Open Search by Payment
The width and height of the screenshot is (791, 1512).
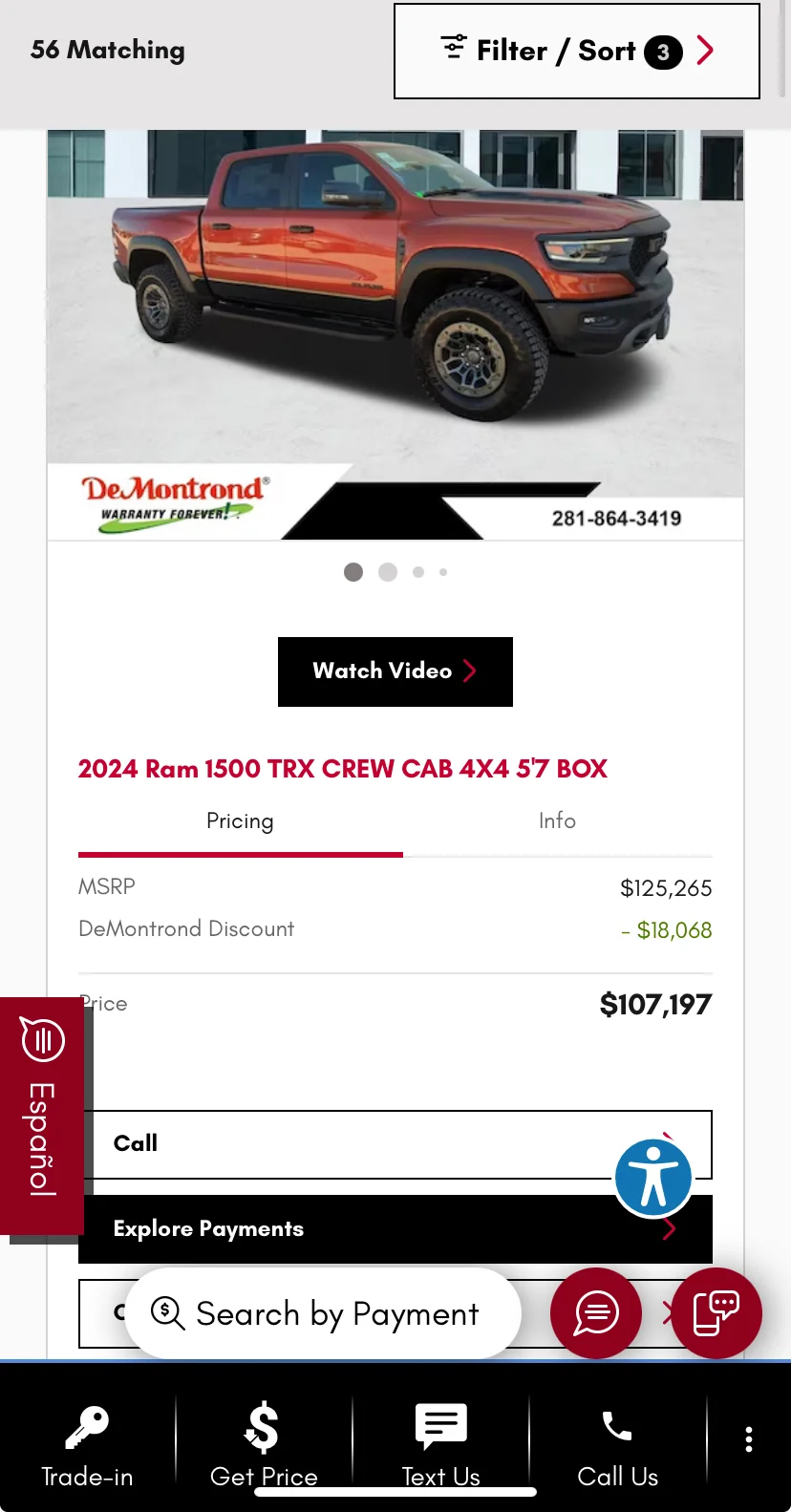pyautogui.click(x=322, y=1314)
